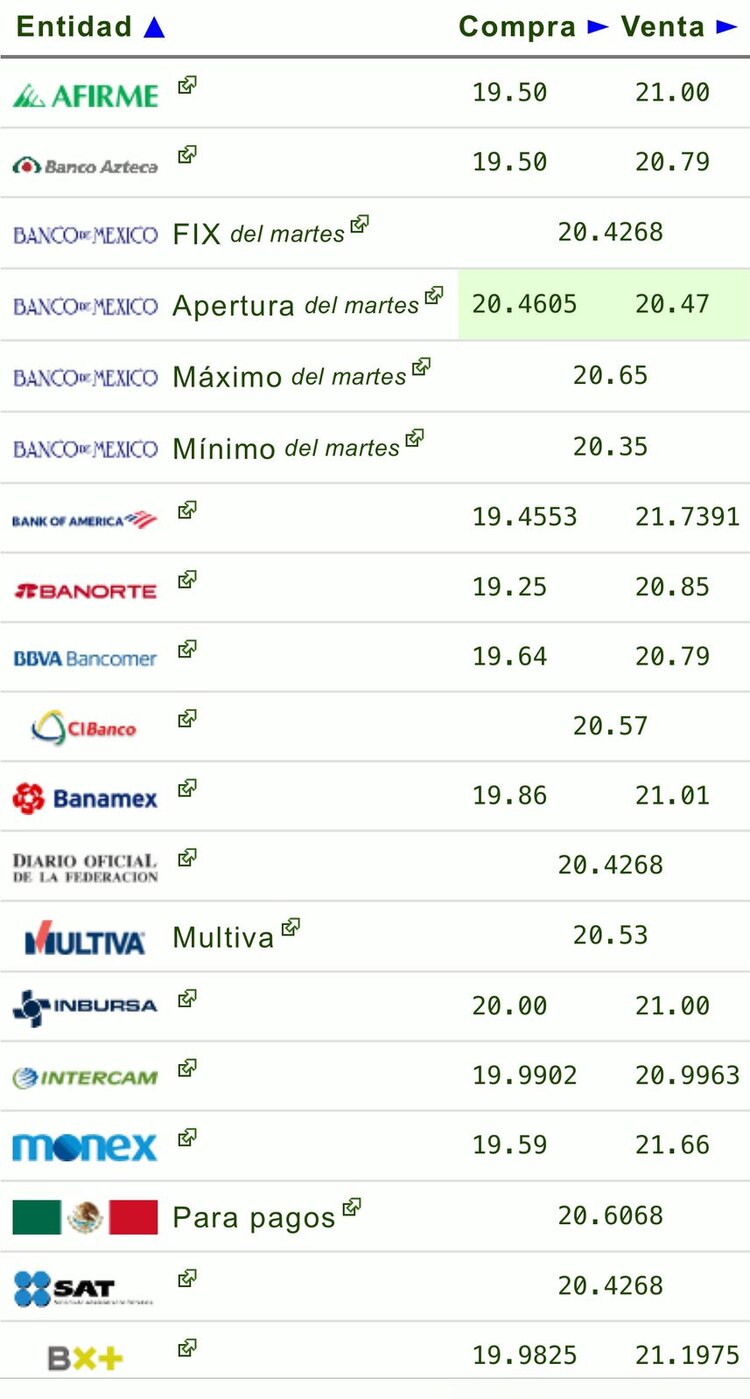
Task: Click the Entidad column header
Action: (x=70, y=26)
